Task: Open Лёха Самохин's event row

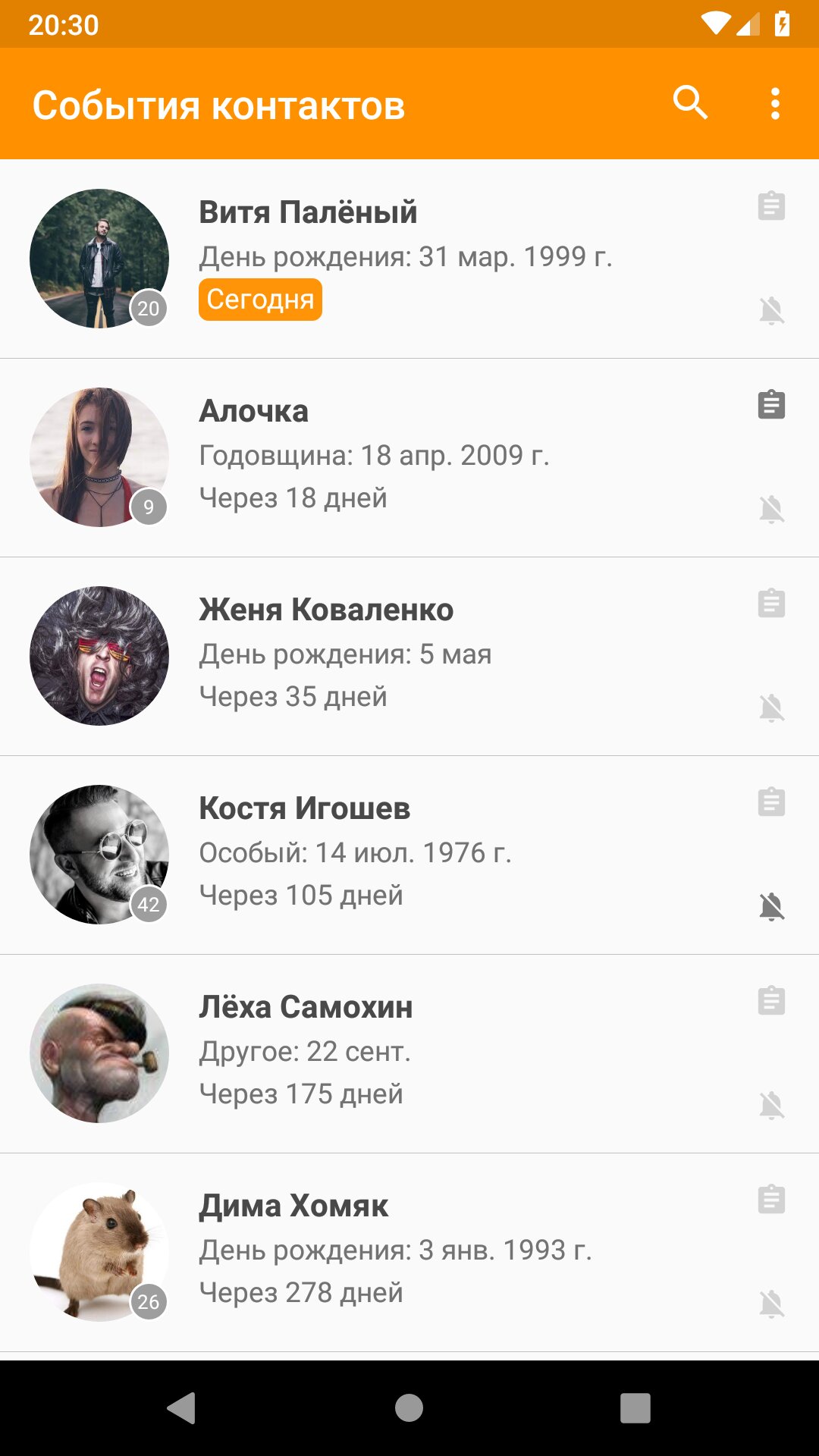Action: pos(409,1054)
